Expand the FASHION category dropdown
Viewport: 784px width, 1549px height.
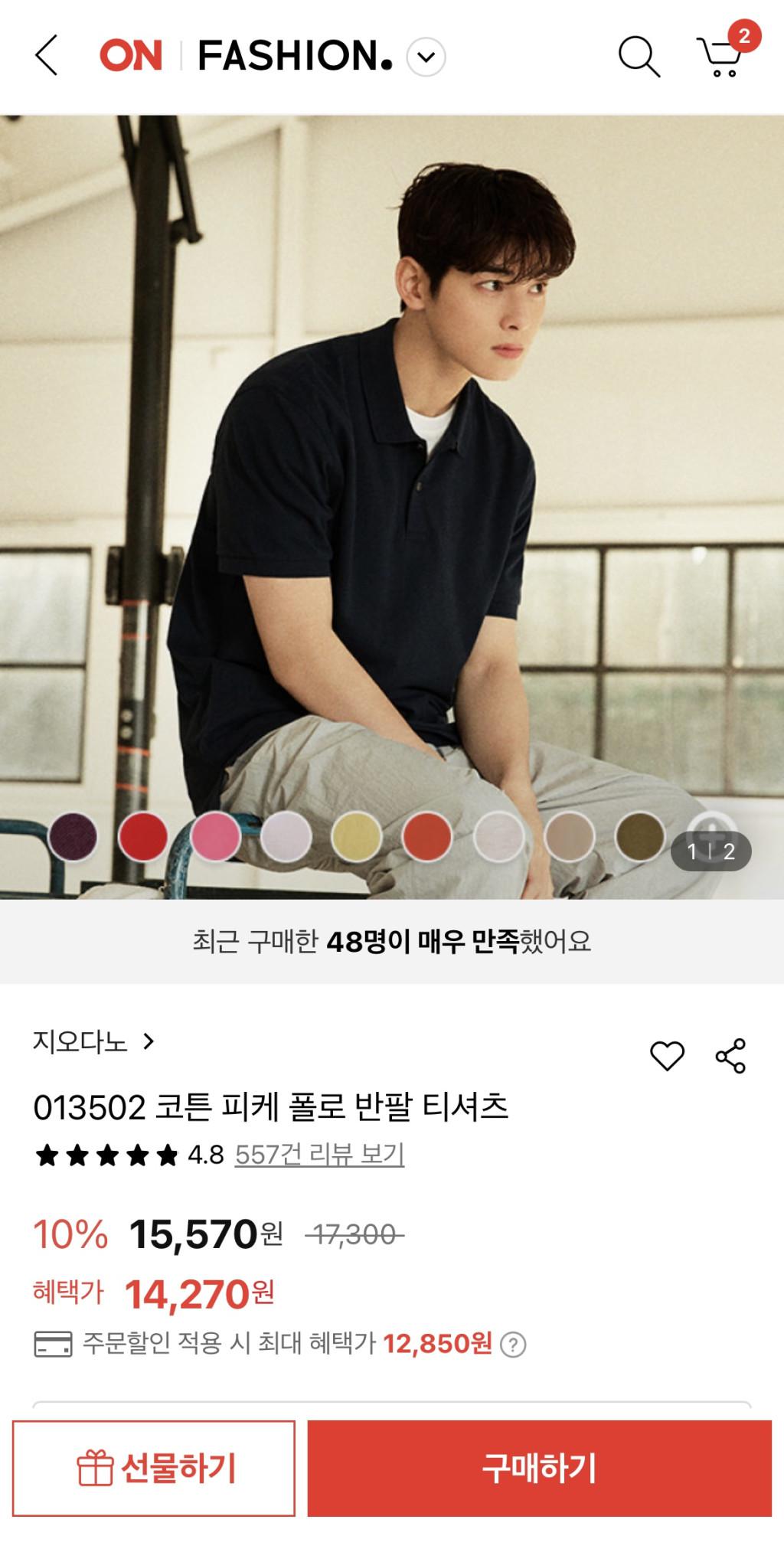click(426, 57)
